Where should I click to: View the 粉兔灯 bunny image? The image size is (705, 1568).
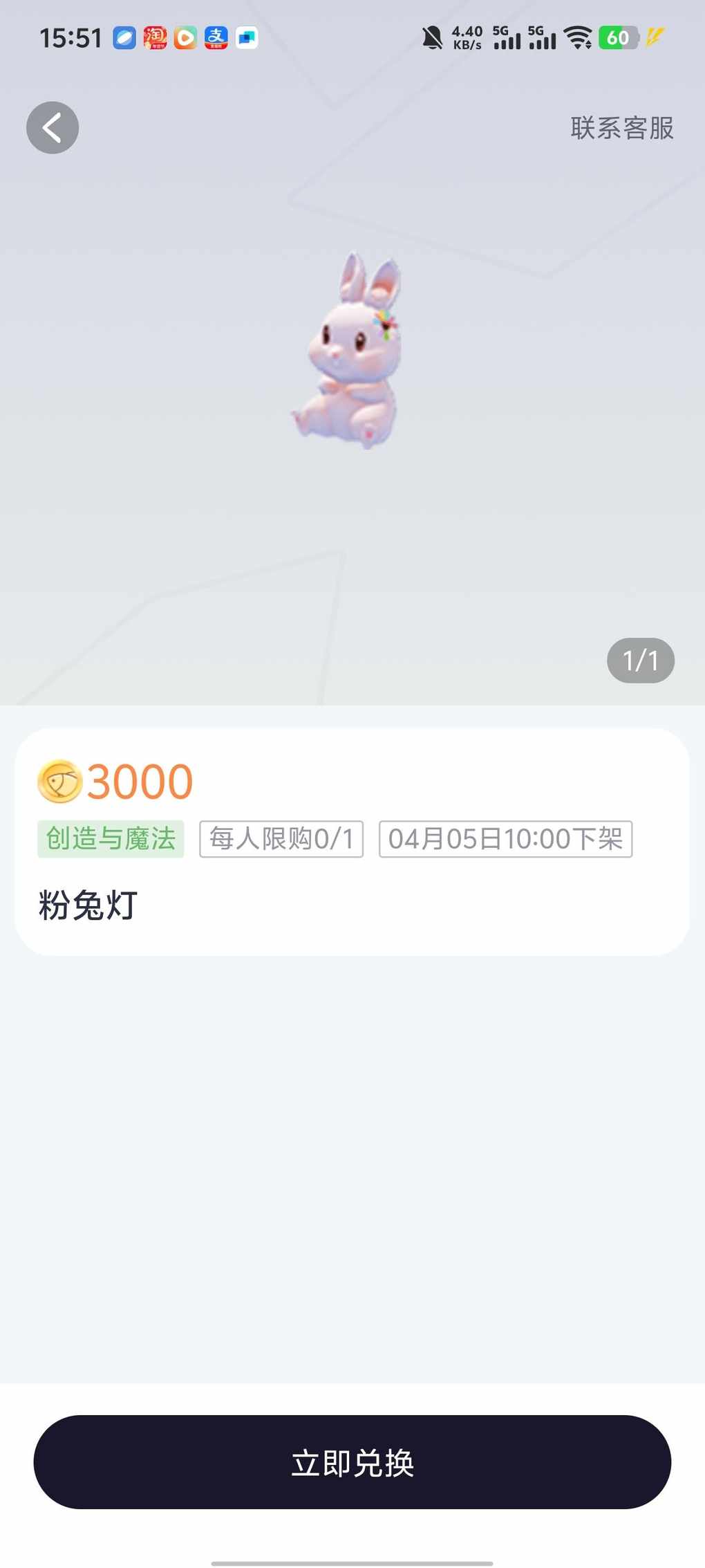349,351
